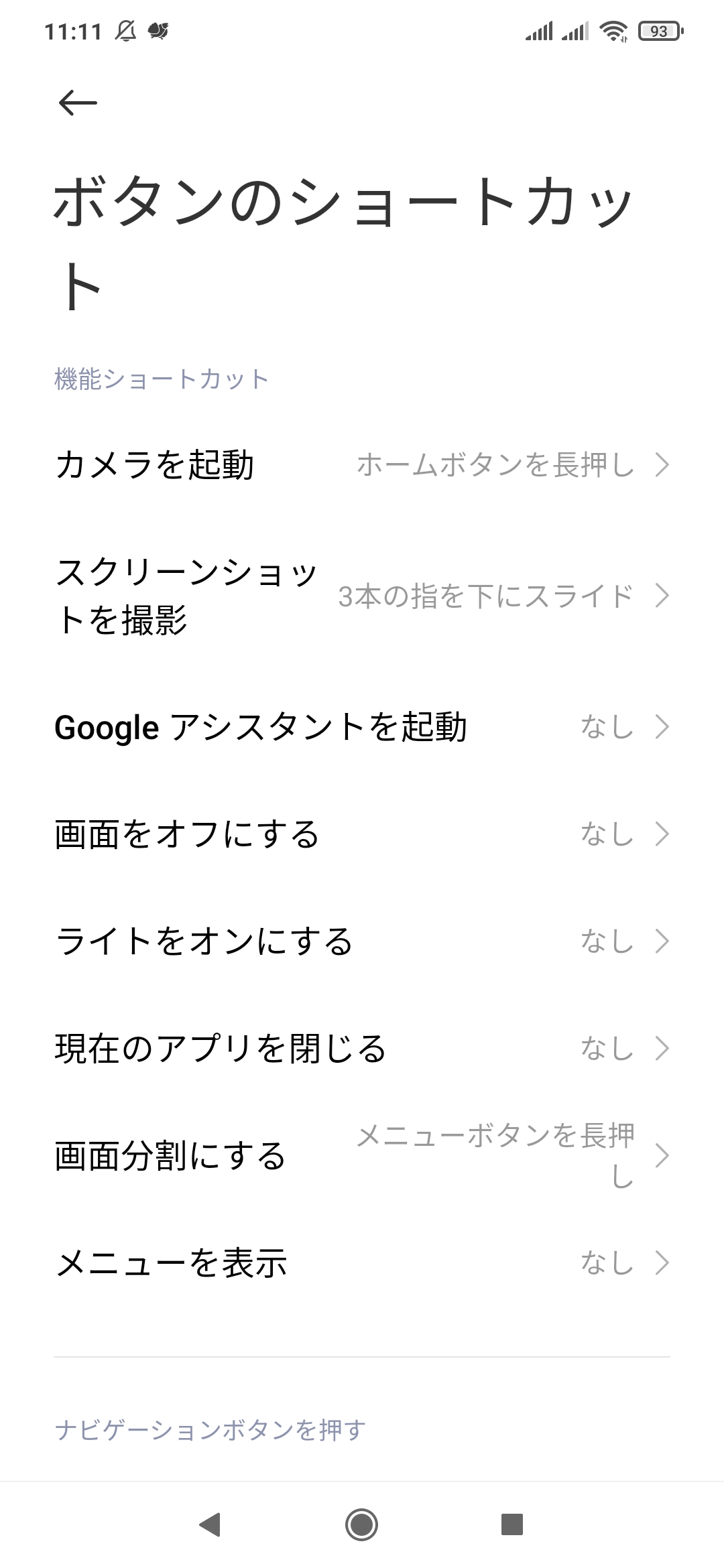The image size is (724, 1568).
Task: Open the ライトをオンにする shortcut setting
Action: (362, 941)
